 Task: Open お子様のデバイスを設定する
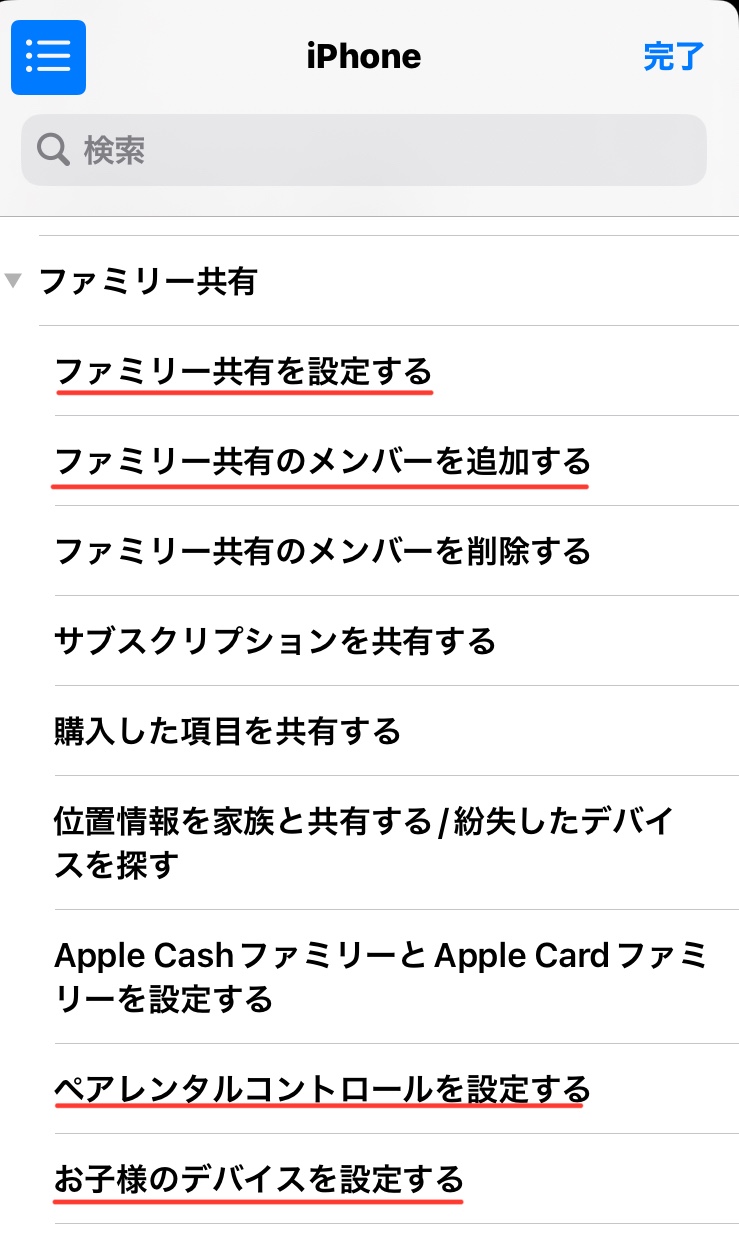[259, 1179]
